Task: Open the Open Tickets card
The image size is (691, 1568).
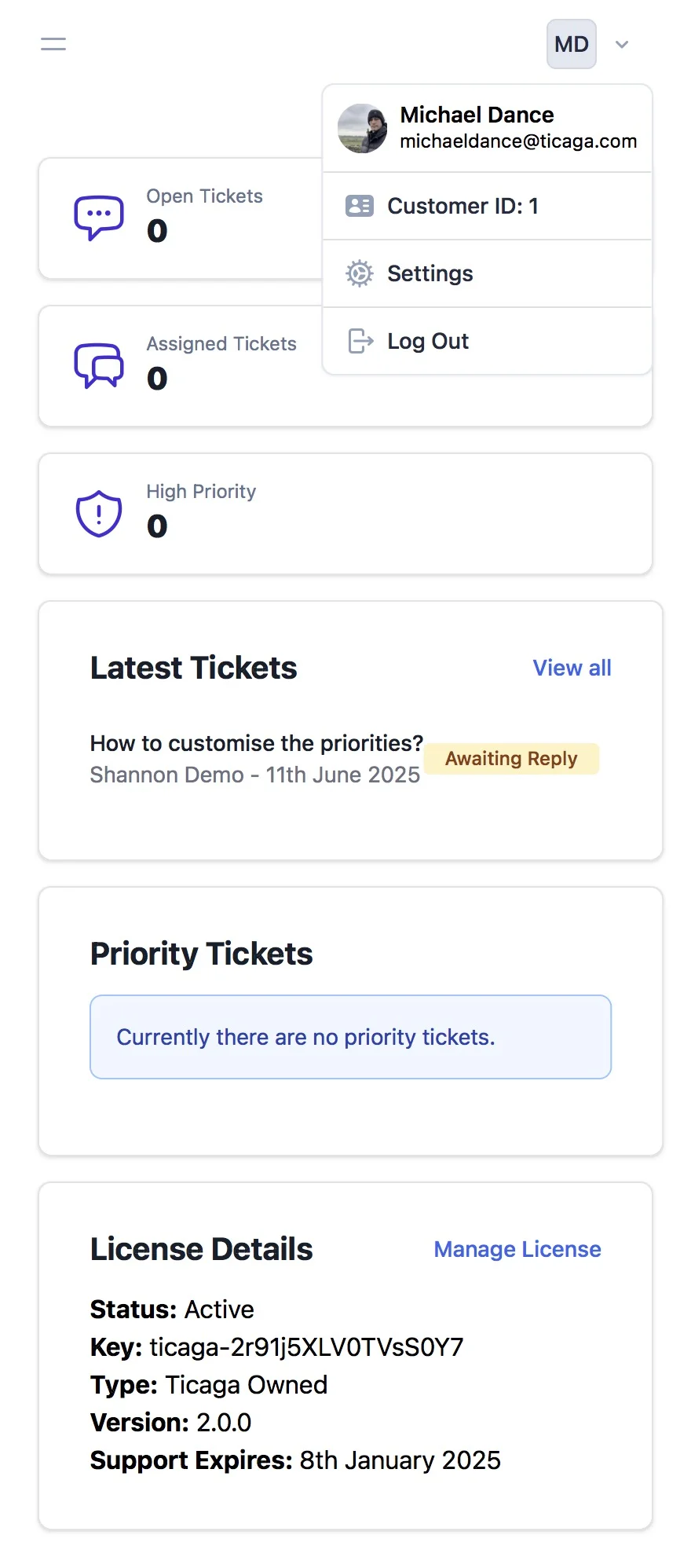Action: pos(181,218)
